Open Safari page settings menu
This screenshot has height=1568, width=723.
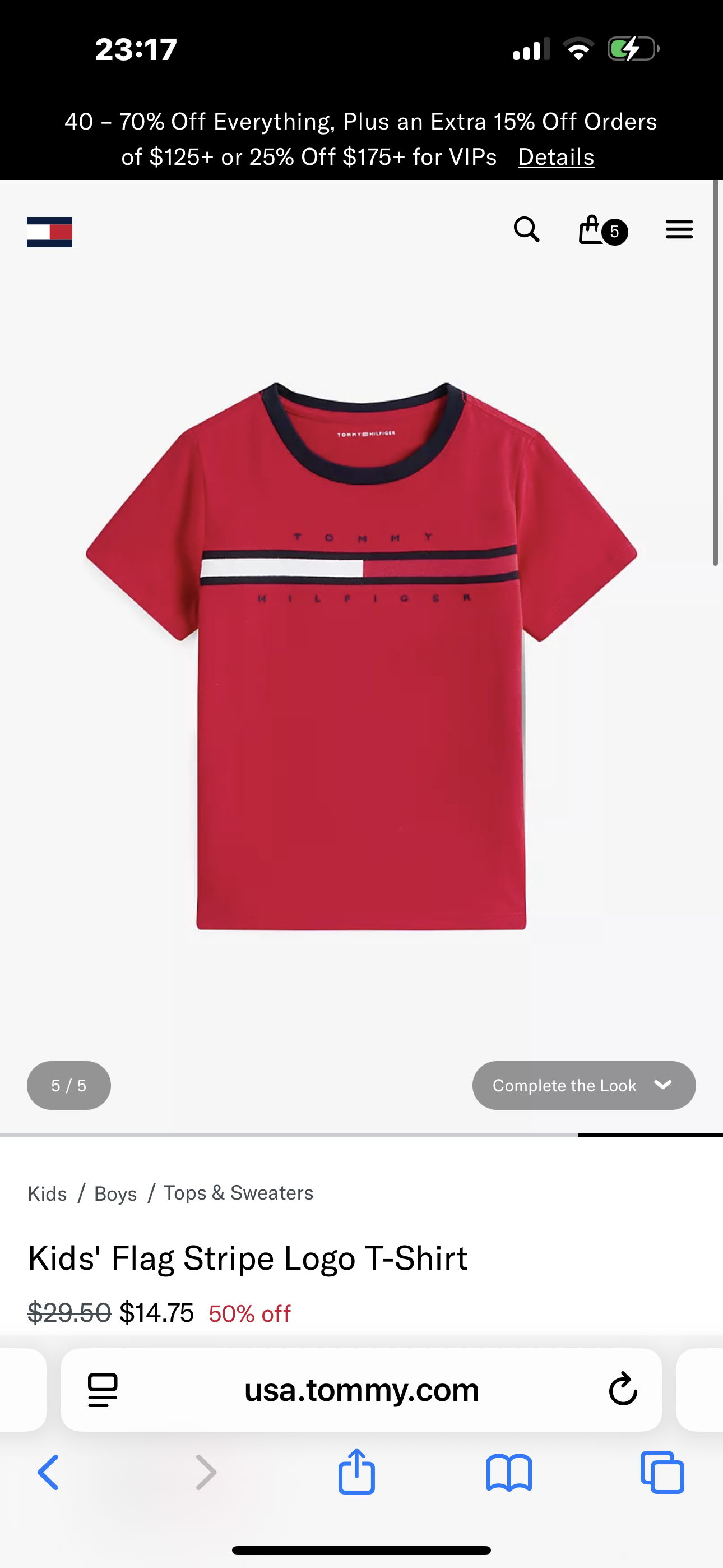coord(103,1390)
